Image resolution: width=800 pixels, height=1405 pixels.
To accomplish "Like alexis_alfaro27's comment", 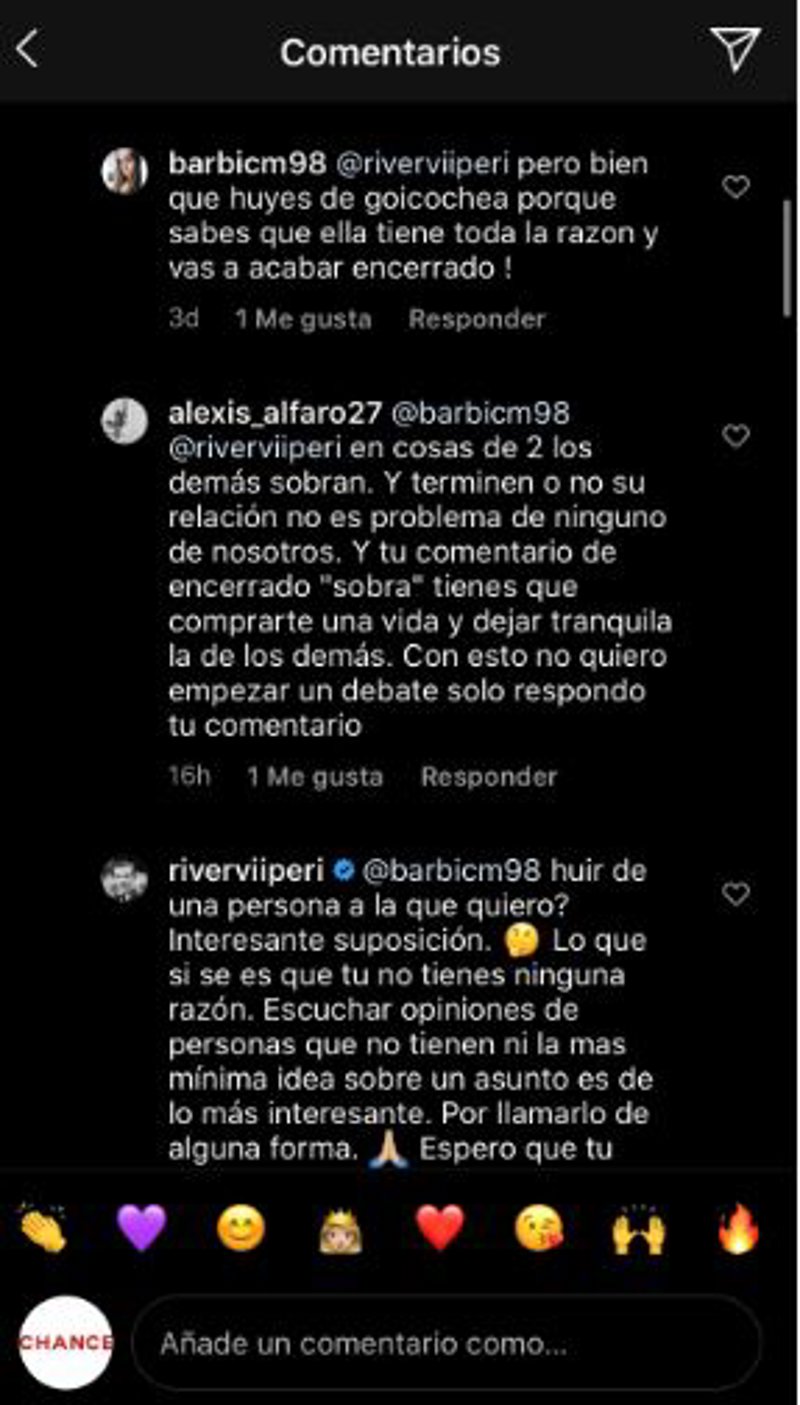I will [x=736, y=436].
